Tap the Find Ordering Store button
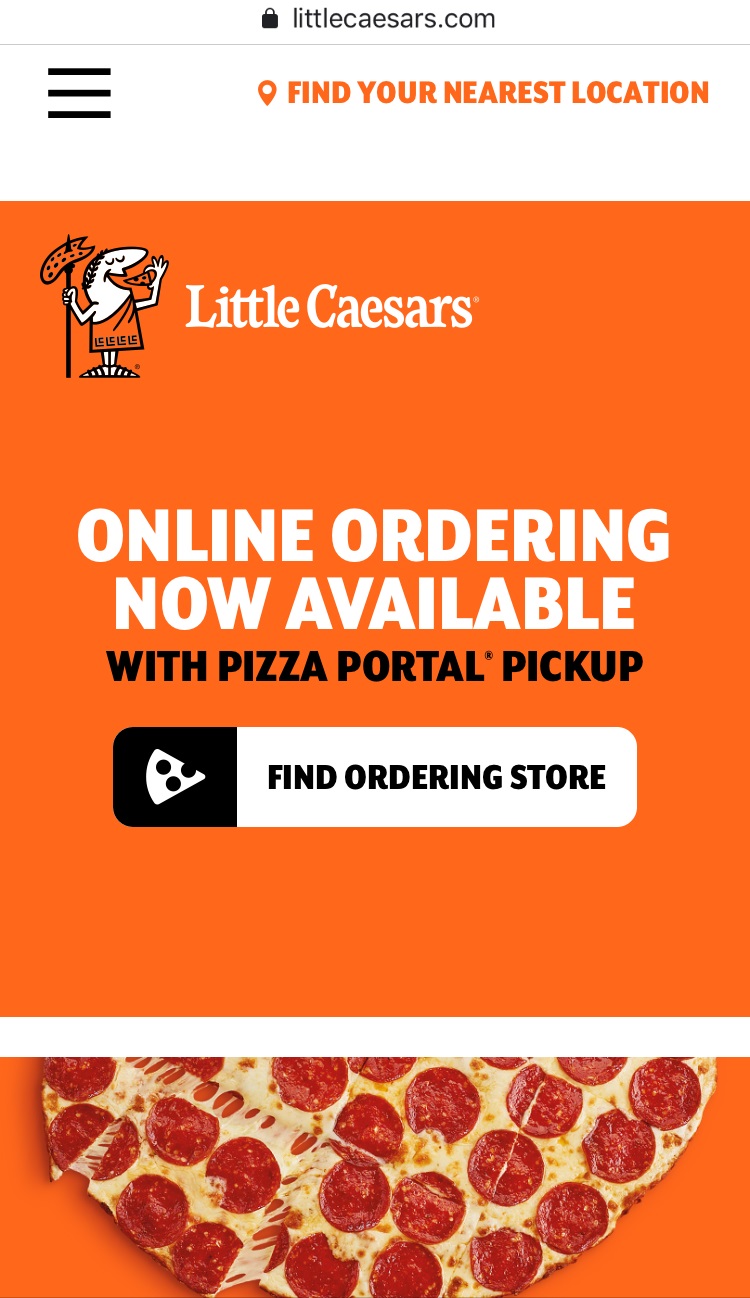 [375, 777]
